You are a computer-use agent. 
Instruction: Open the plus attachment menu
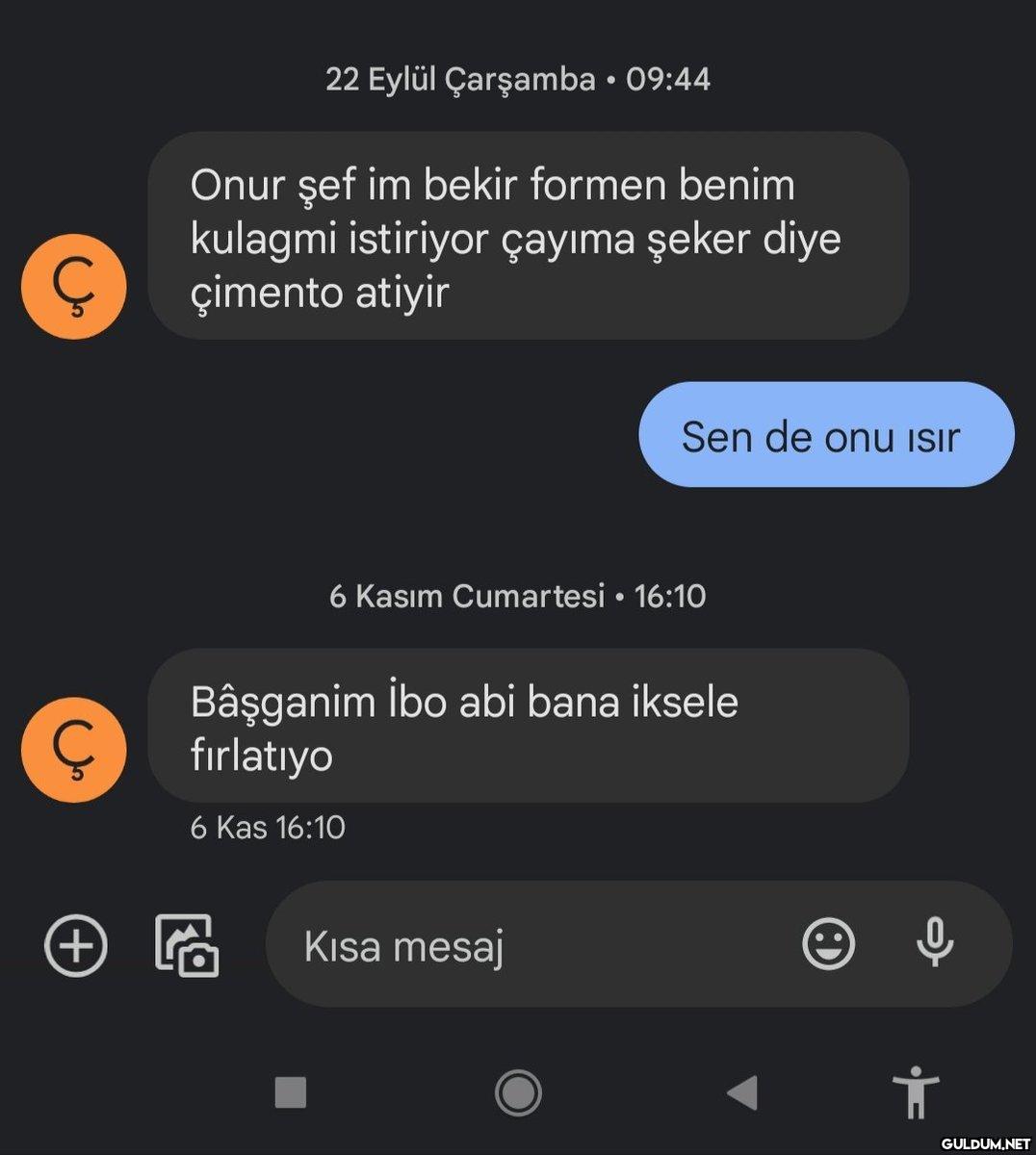pos(76,945)
